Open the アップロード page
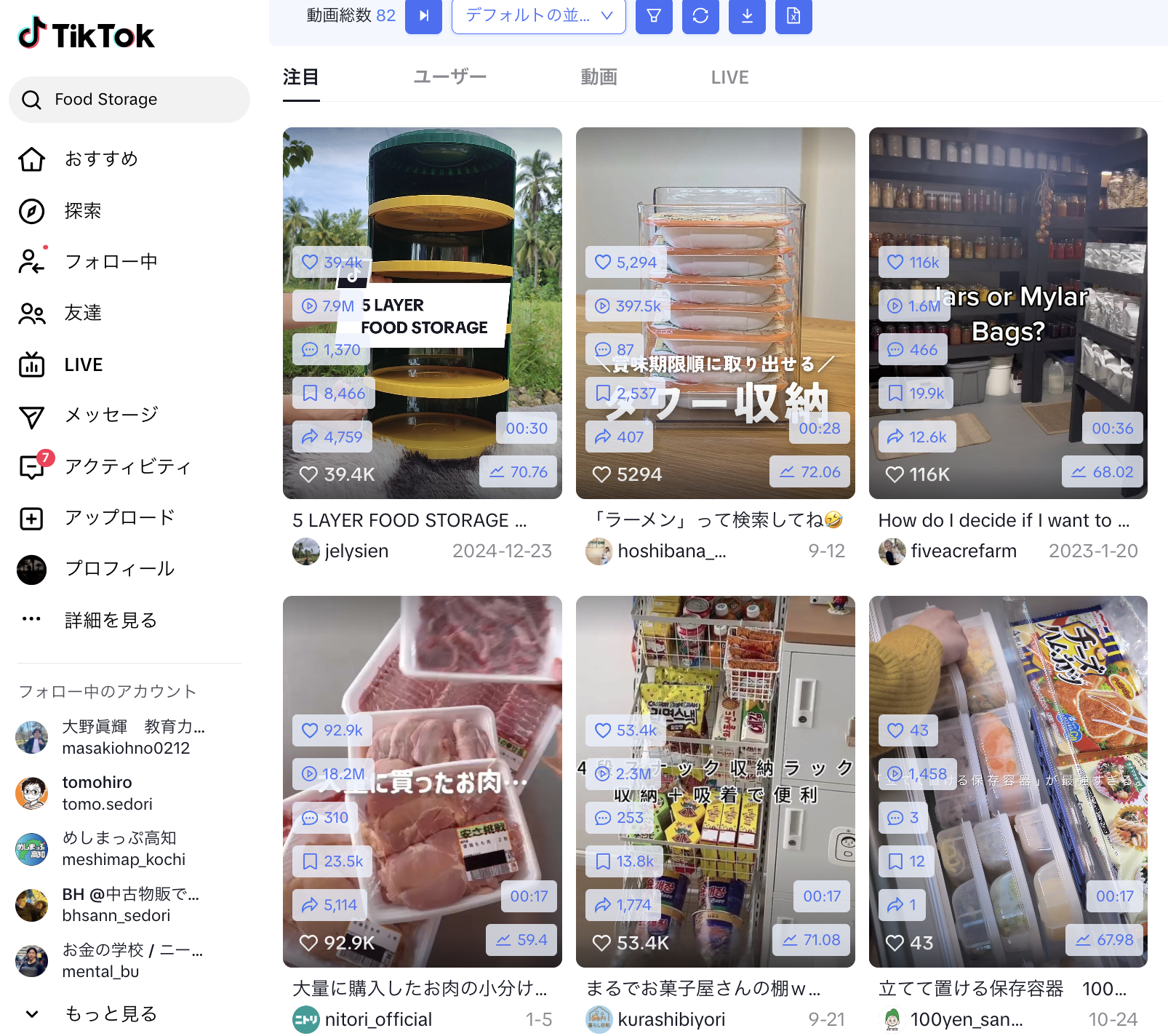Viewport: 1168px width, 1036px height. pos(119,518)
